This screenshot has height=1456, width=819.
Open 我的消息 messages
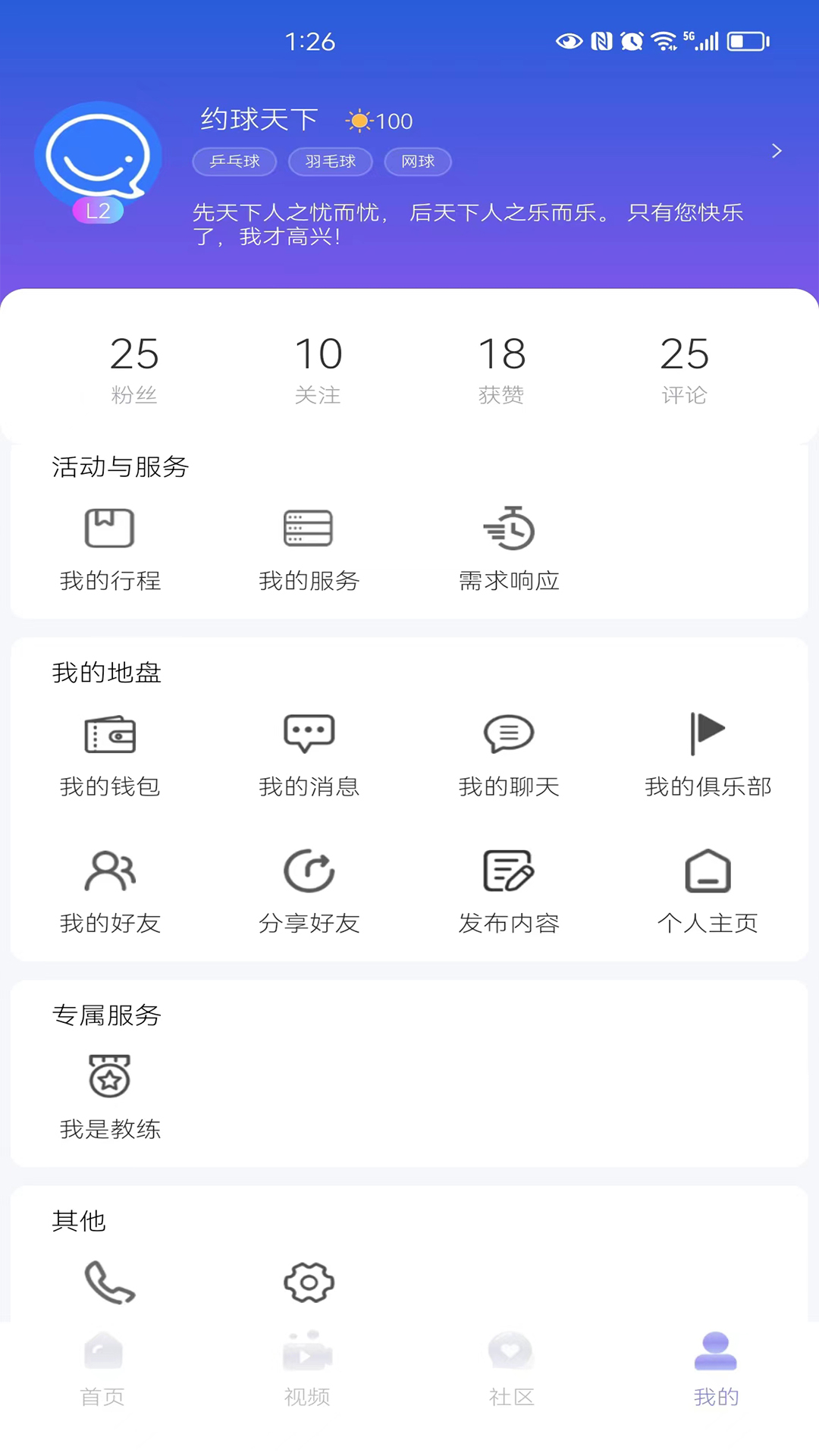click(x=308, y=732)
